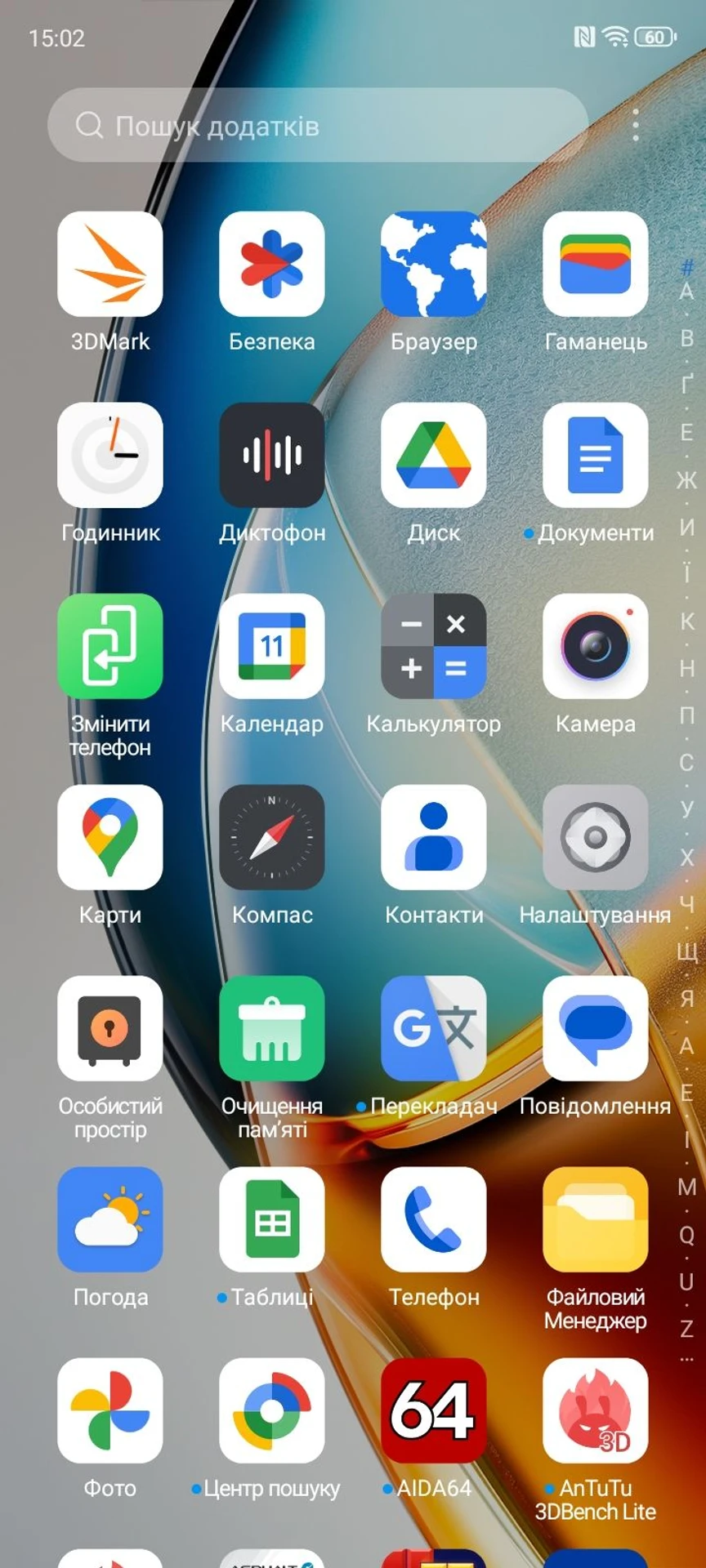Open the Камера app
Screen dimensions: 706x1568
pyautogui.click(x=595, y=647)
